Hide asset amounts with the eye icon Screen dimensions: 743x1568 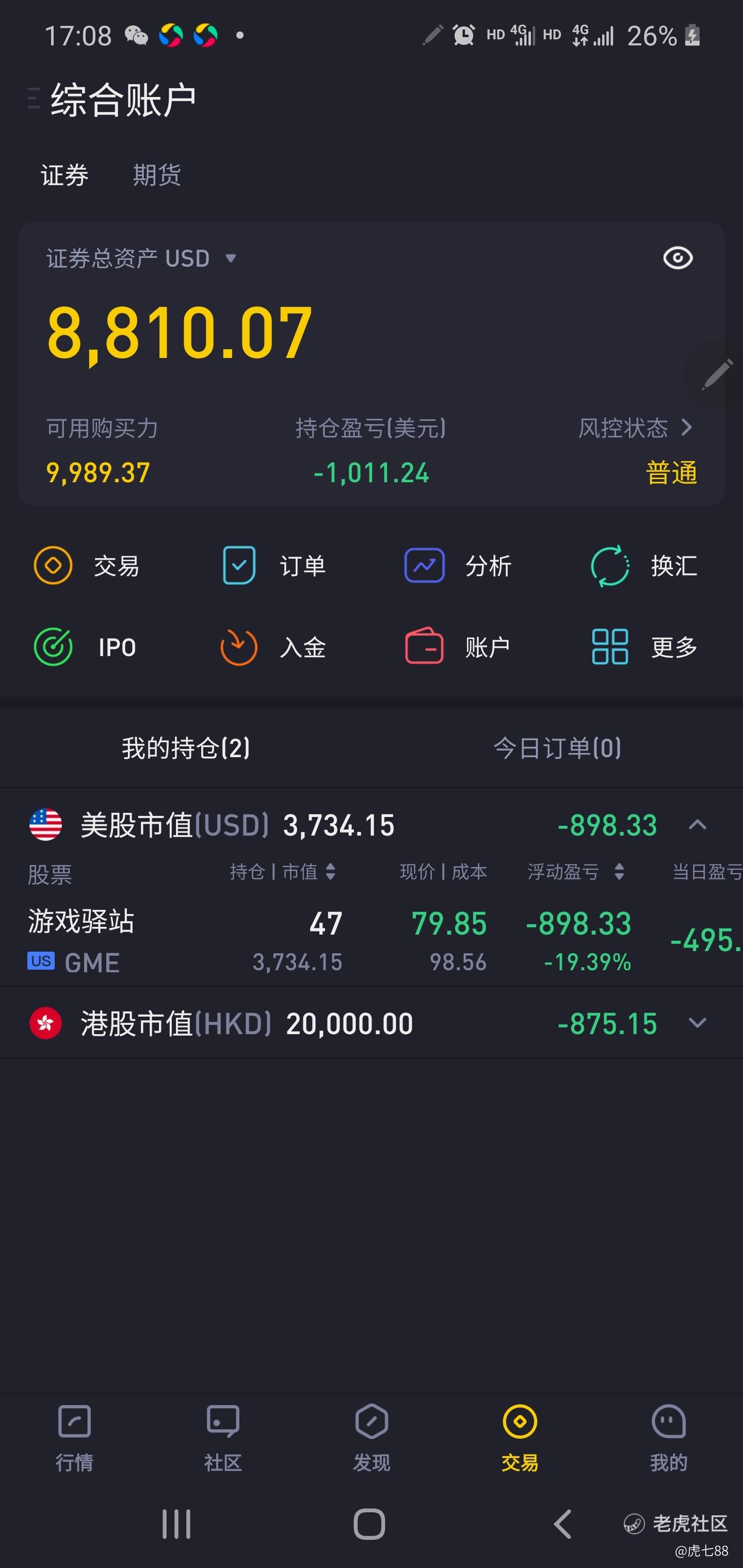(677, 258)
